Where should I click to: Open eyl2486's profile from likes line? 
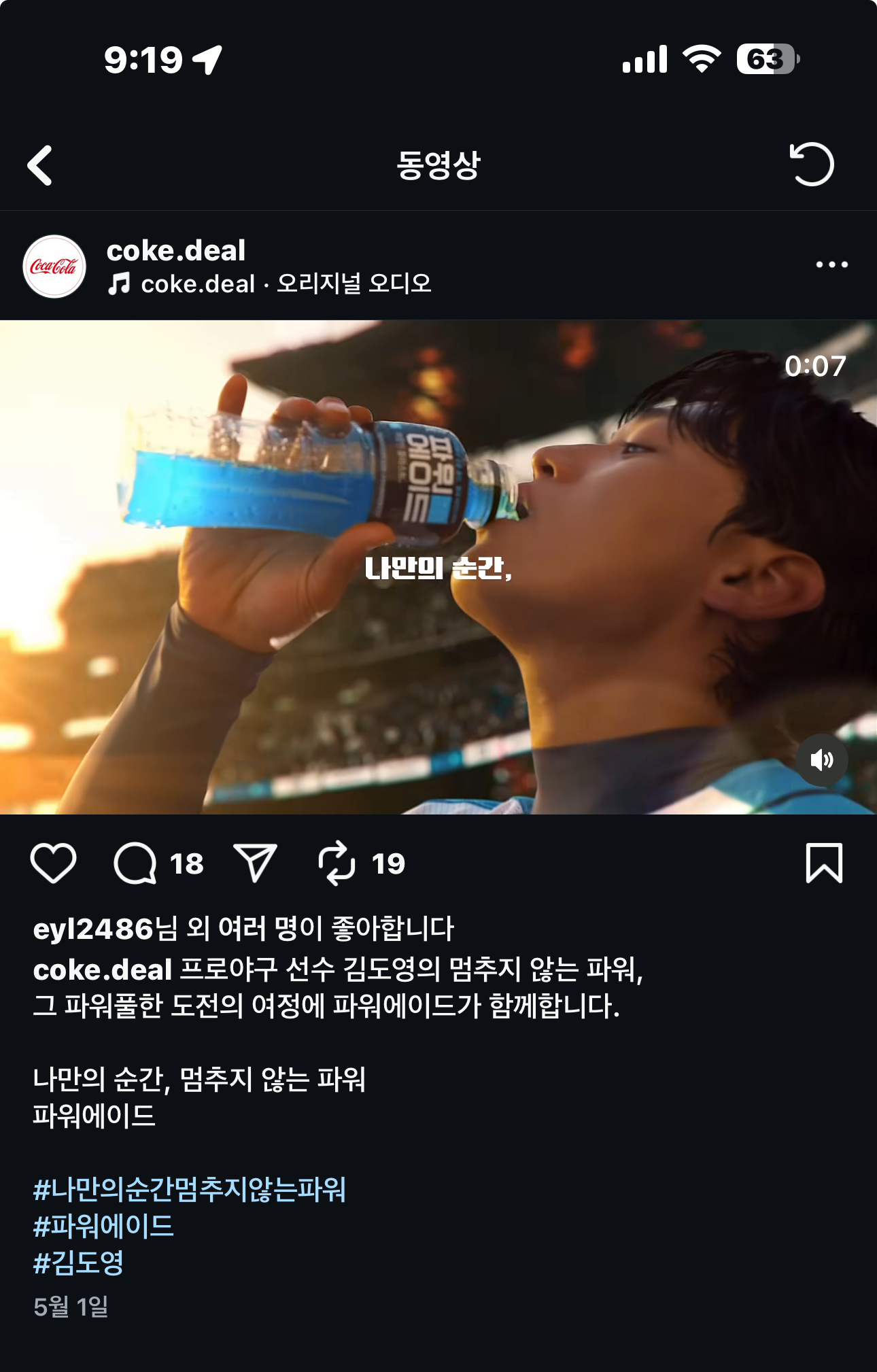pos(93,929)
